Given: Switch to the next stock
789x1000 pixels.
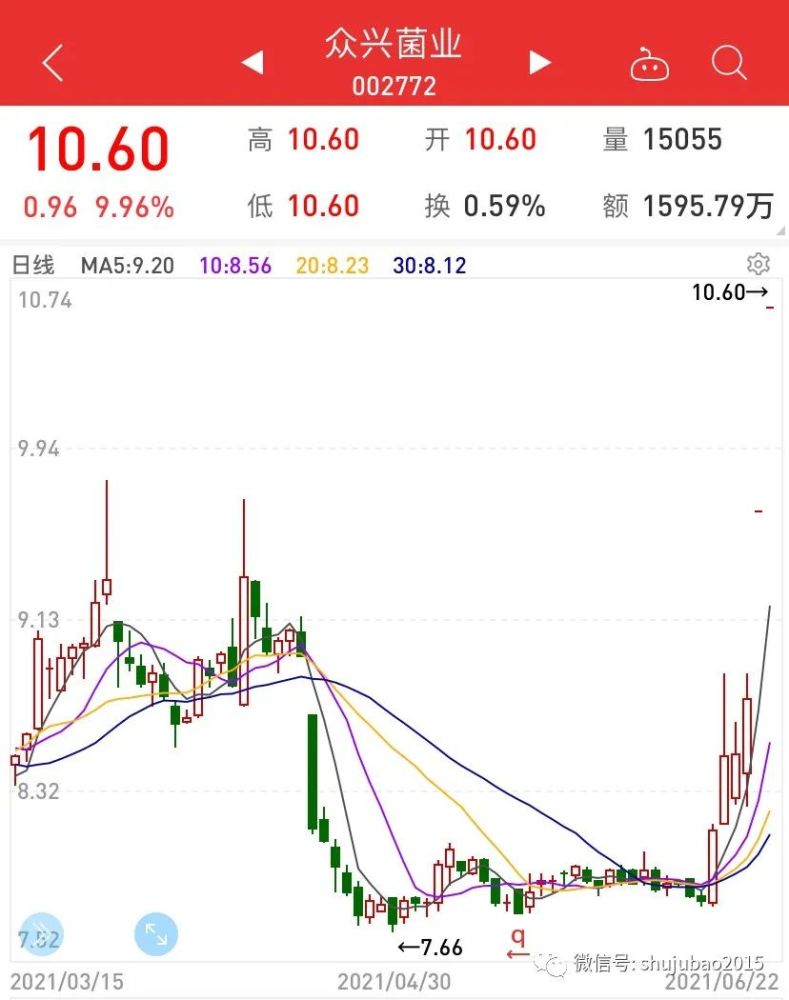Looking at the screenshot, I should click(540, 63).
